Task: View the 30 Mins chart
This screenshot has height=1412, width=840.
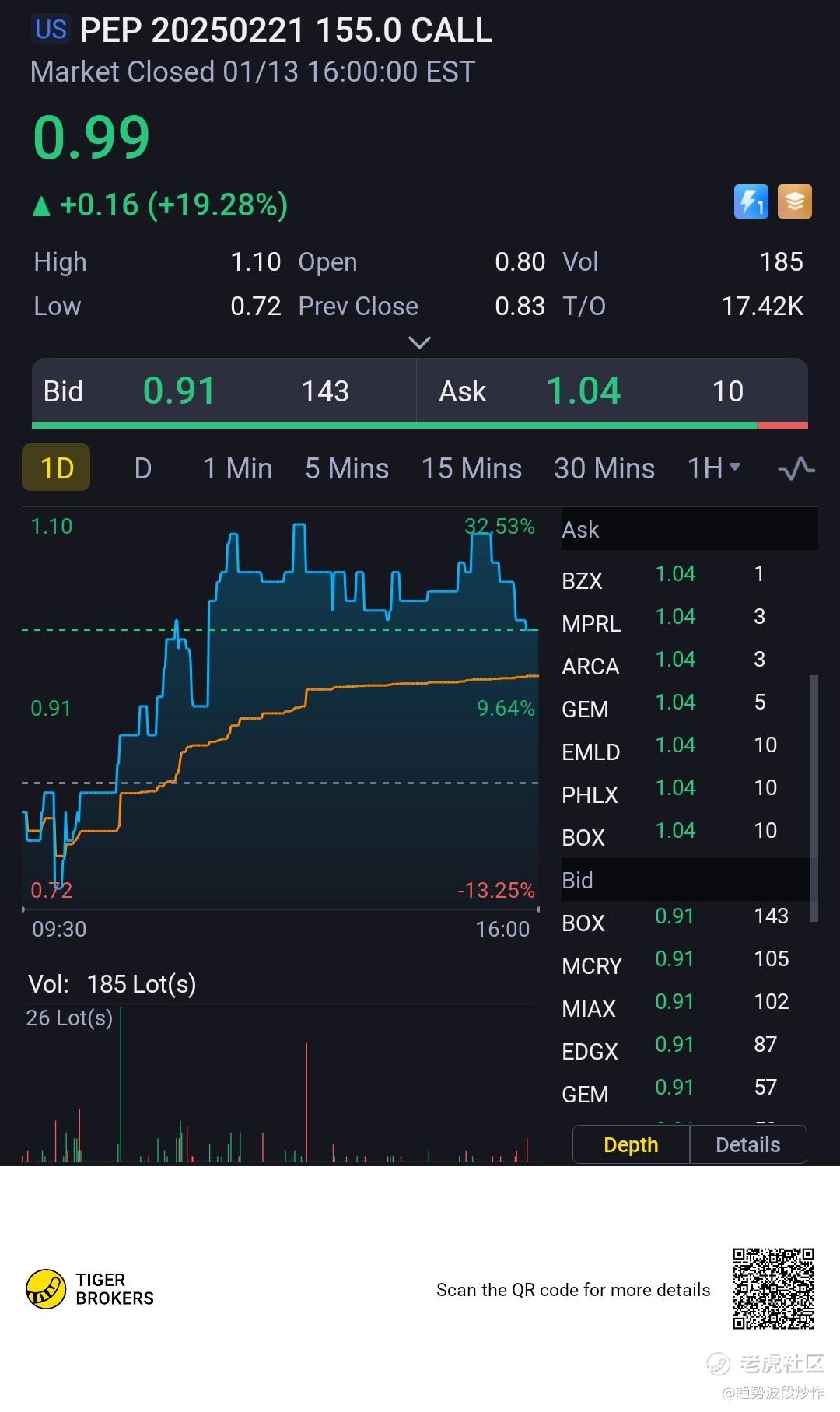Action: point(604,468)
